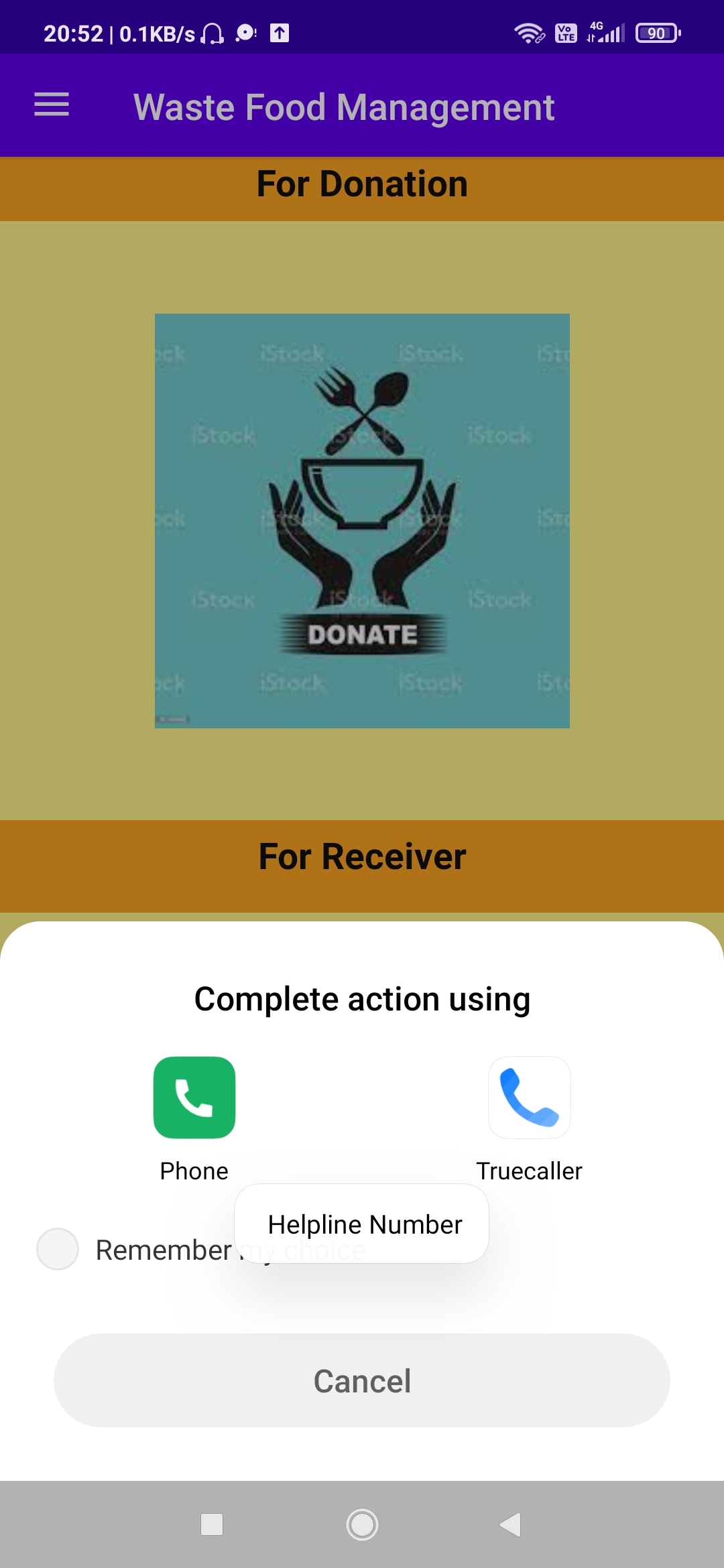Tap Cancel to dismiss the chooser
This screenshot has width=724, height=1568.
tap(362, 1381)
